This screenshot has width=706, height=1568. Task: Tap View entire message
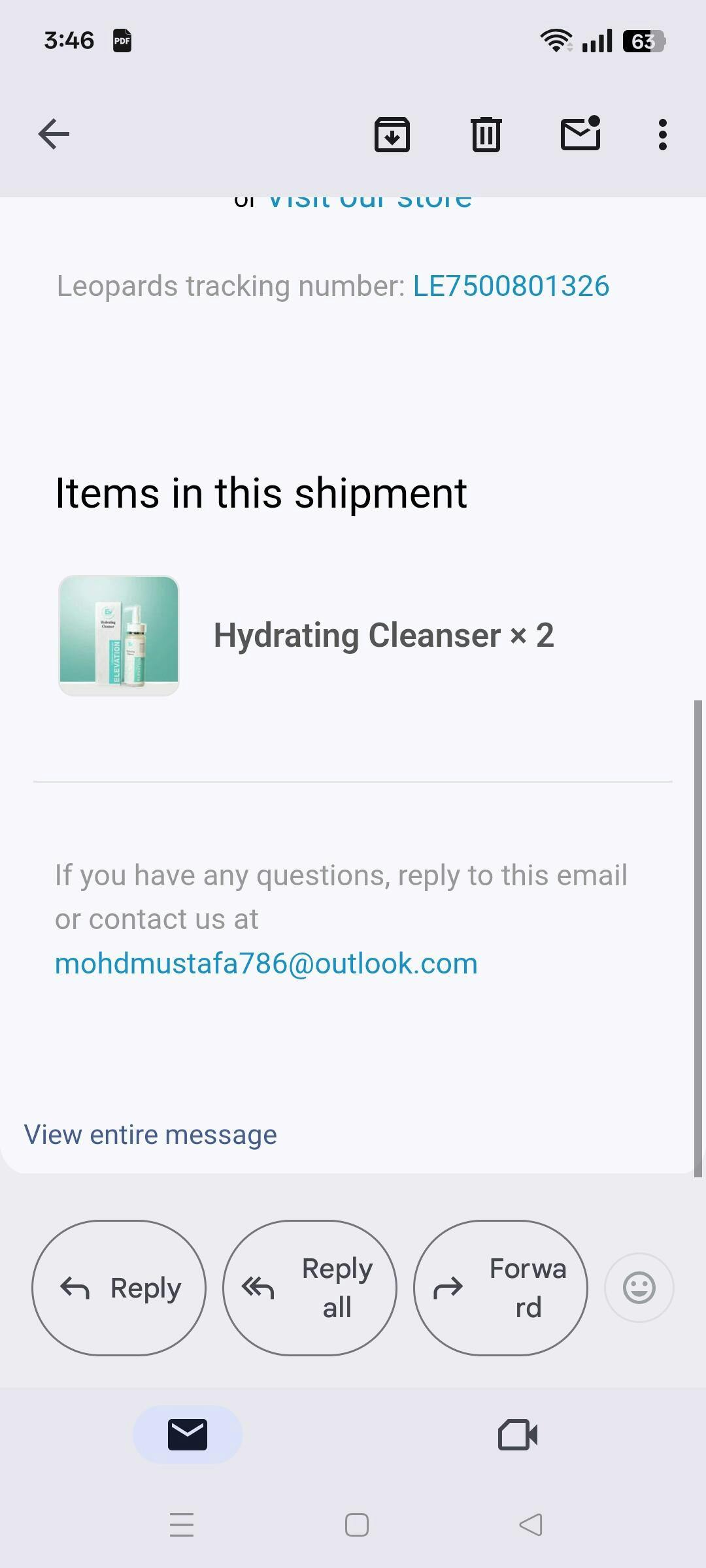pos(150,1135)
